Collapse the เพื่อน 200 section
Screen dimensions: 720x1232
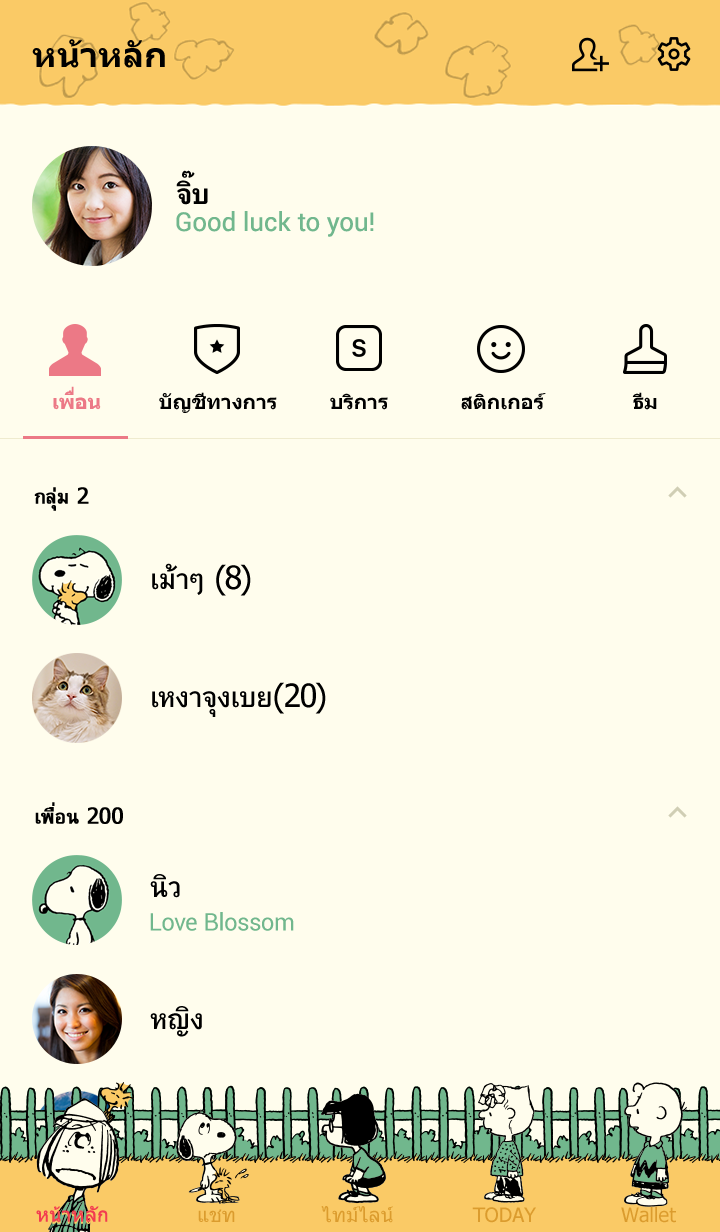coord(677,812)
